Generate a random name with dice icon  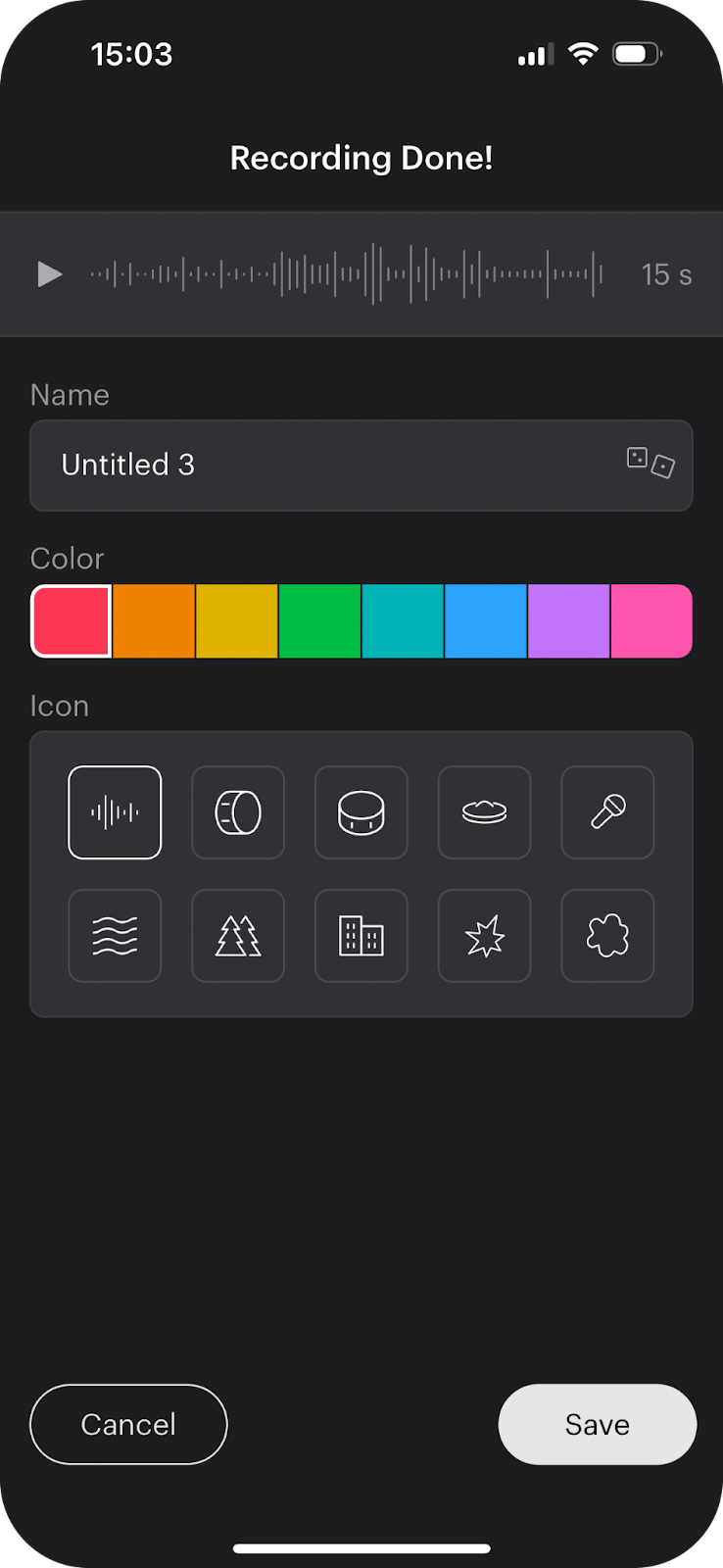click(x=651, y=463)
